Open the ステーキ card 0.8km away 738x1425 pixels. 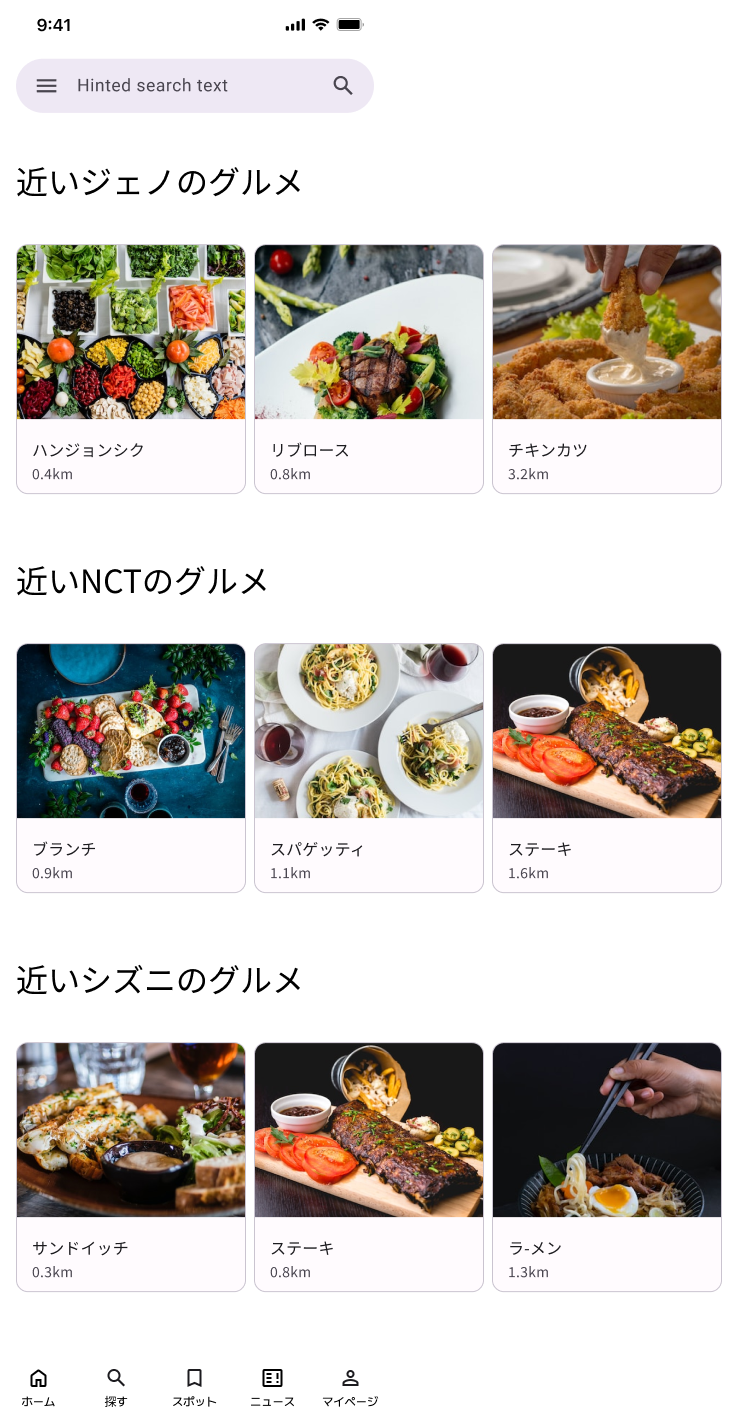coord(369,1167)
